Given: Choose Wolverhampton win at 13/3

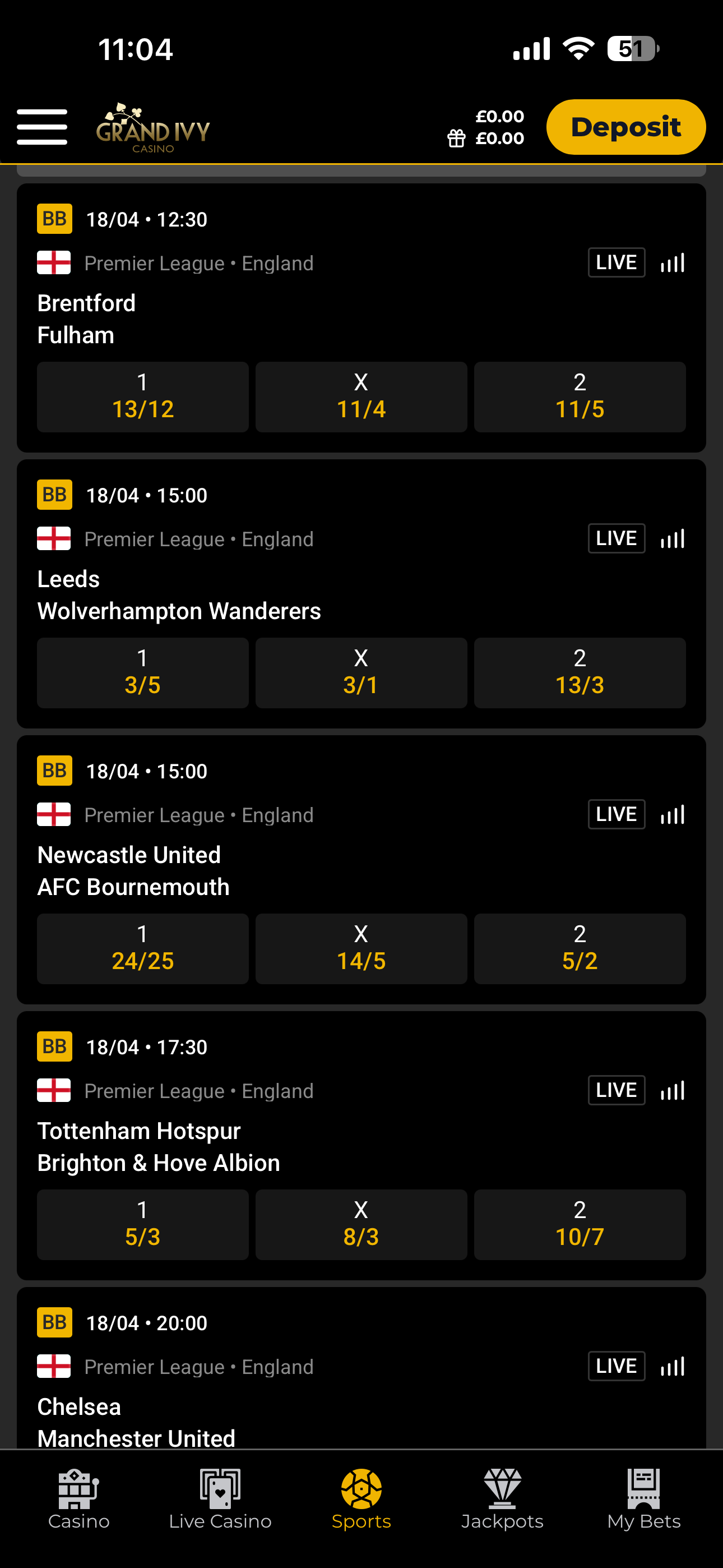Looking at the screenshot, I should point(580,672).
